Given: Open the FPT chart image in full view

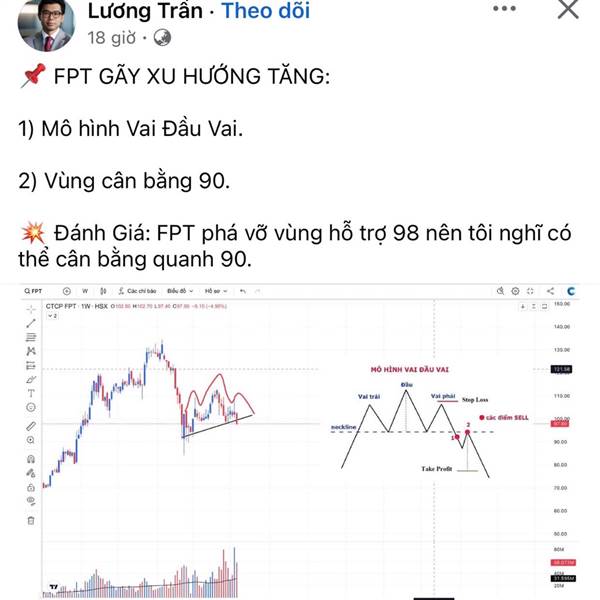Looking at the screenshot, I should pos(300,442).
